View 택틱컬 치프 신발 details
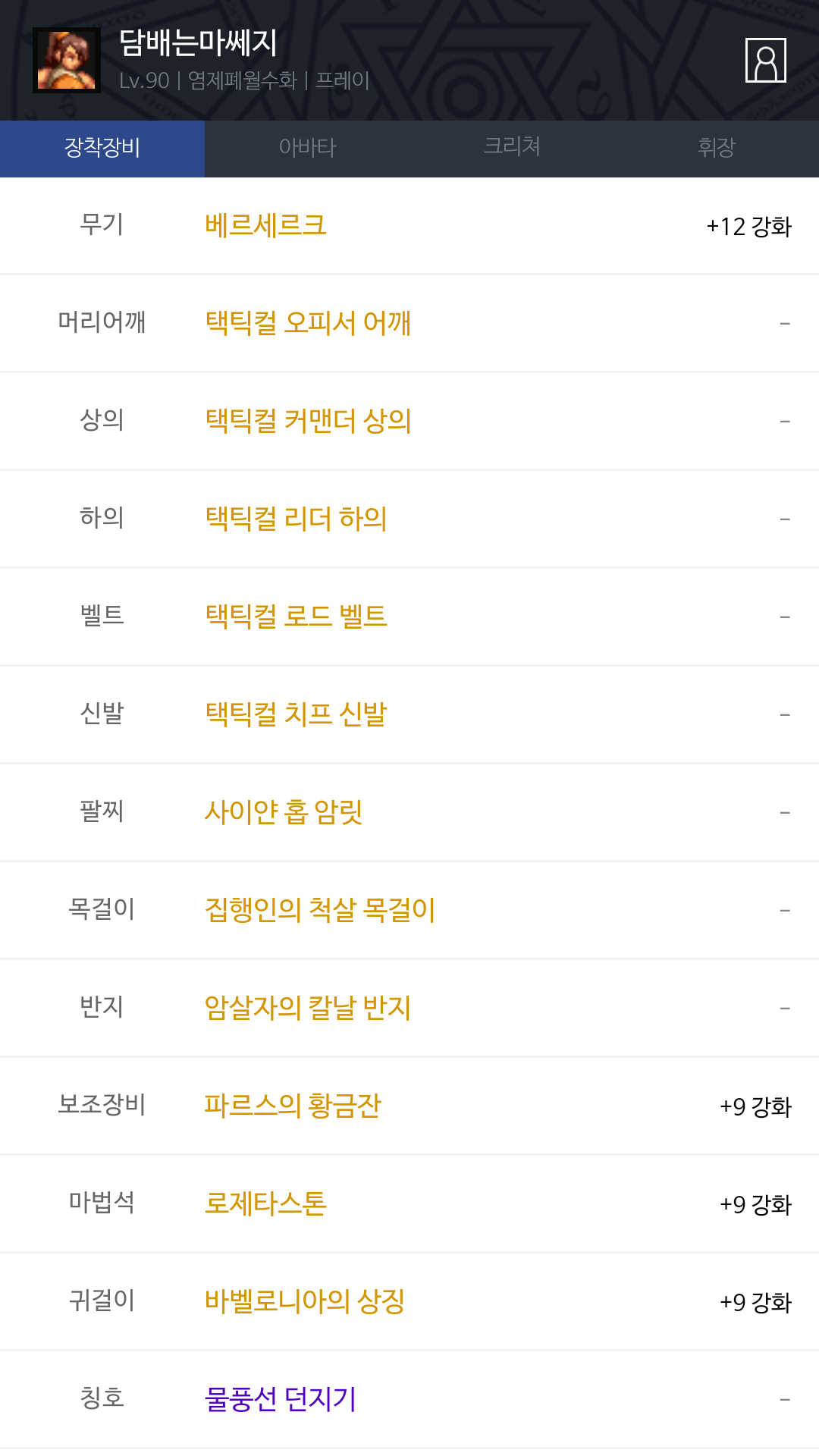The width and height of the screenshot is (819, 1456). click(x=409, y=715)
